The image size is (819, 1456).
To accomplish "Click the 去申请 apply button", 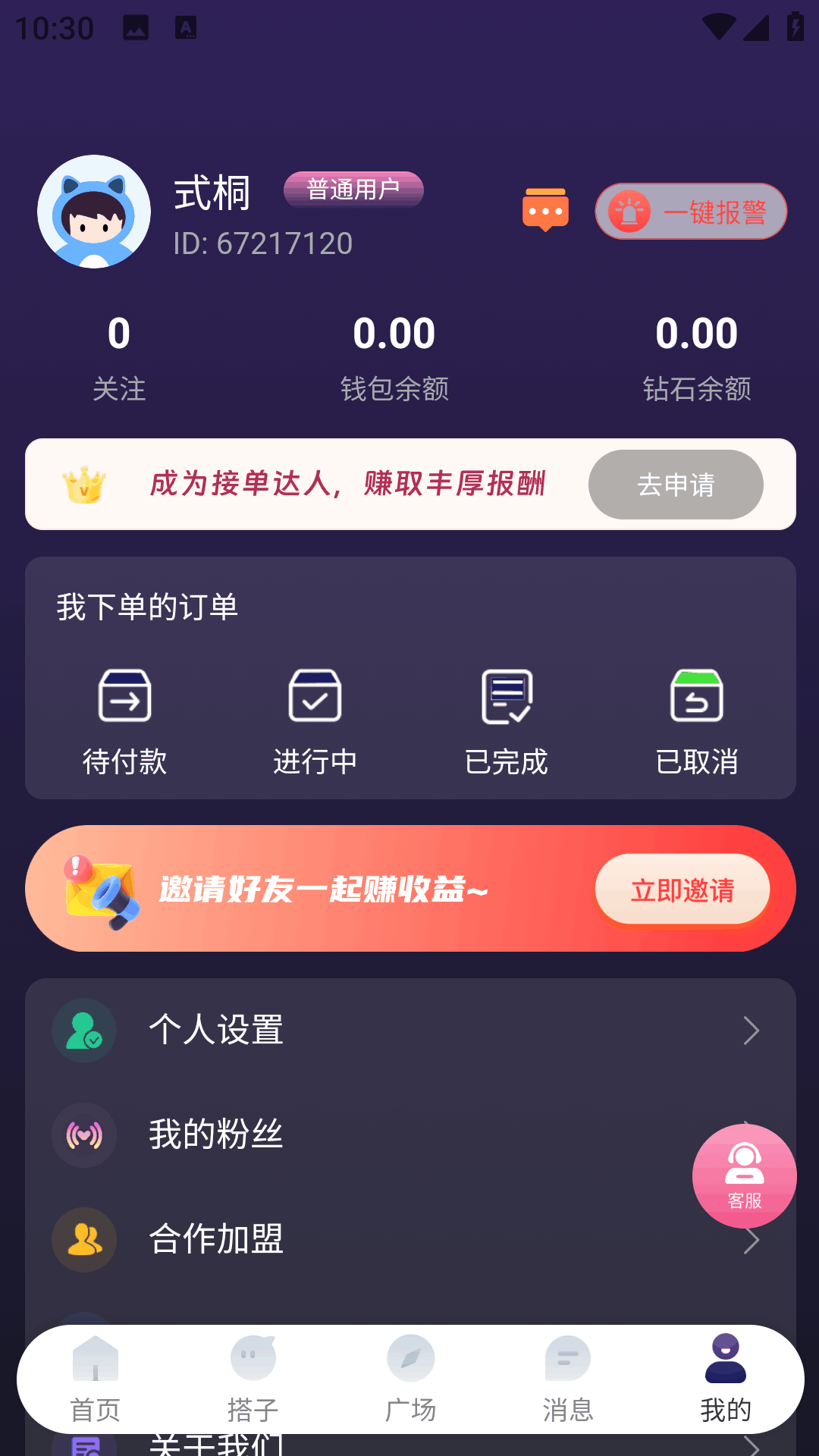I will pyautogui.click(x=675, y=485).
